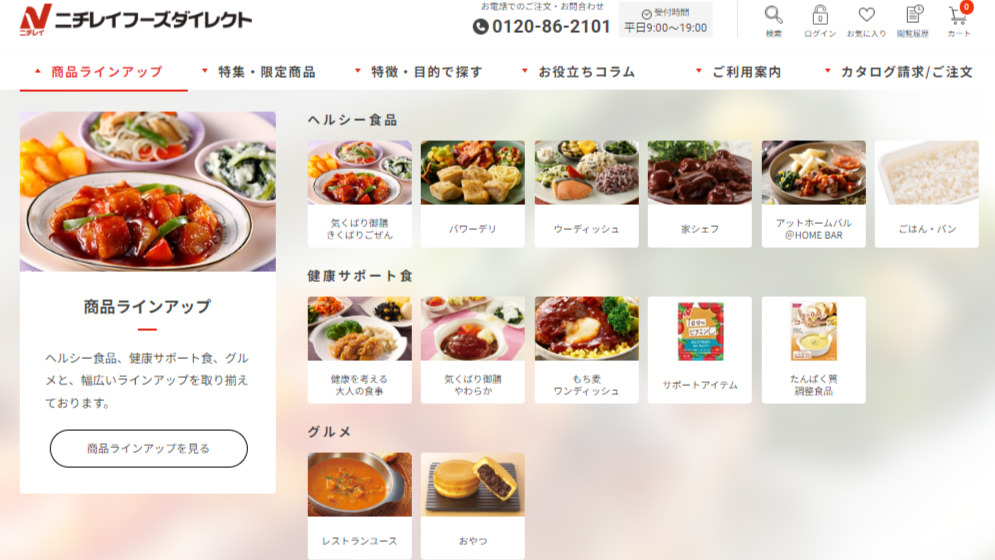Open the おやつ snack tile
995x560 pixels.
[472, 505]
